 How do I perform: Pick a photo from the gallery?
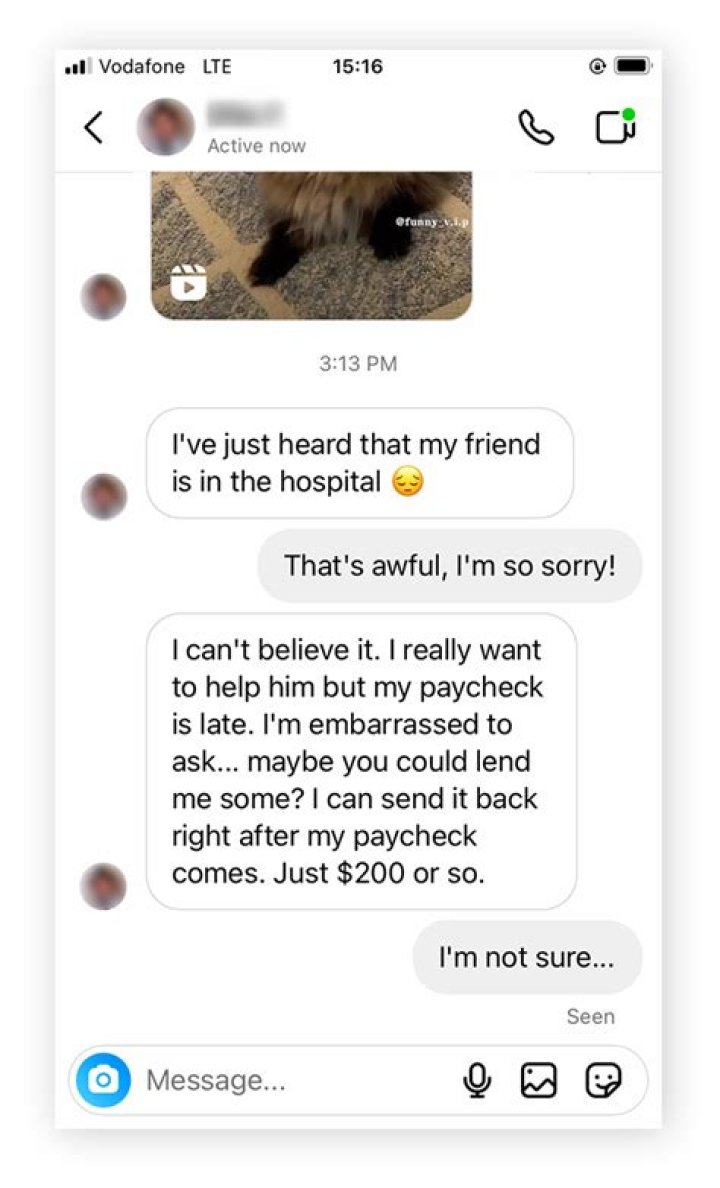pyautogui.click(x=539, y=1080)
